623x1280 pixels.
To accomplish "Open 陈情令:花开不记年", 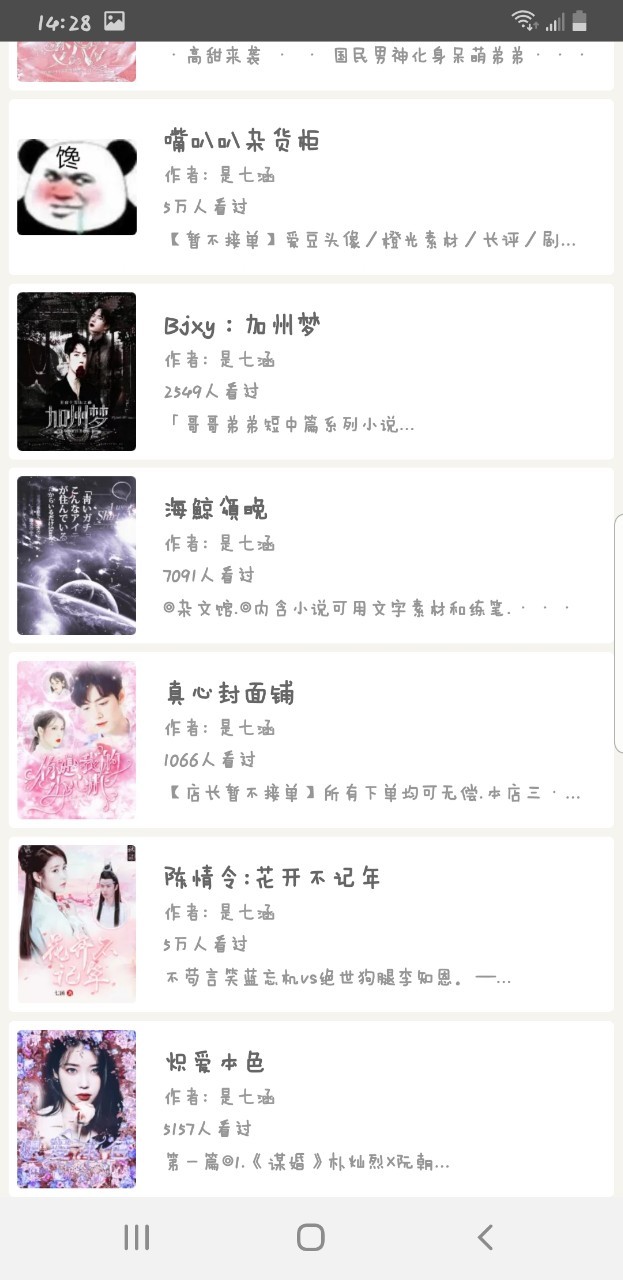I will 311,924.
